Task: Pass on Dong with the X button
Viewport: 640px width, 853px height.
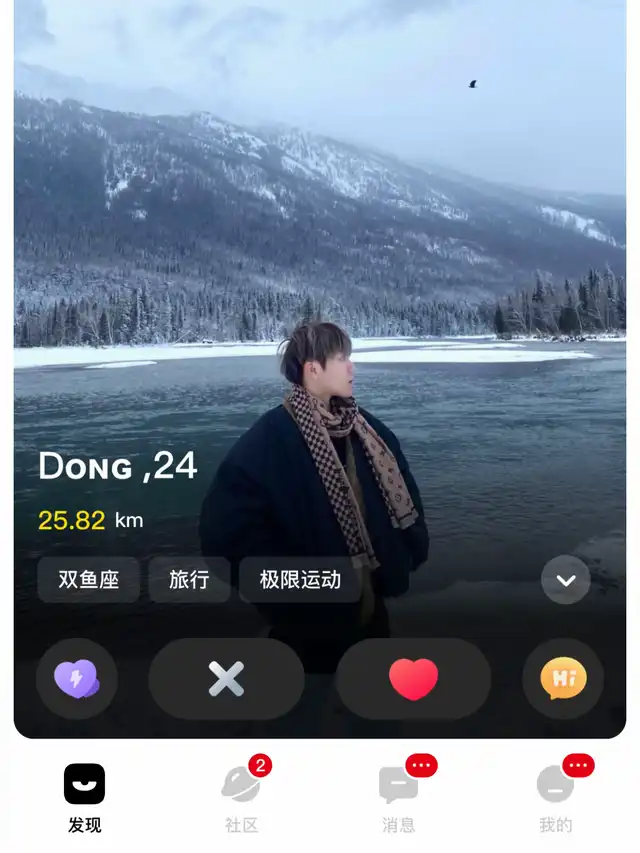Action: (x=226, y=679)
